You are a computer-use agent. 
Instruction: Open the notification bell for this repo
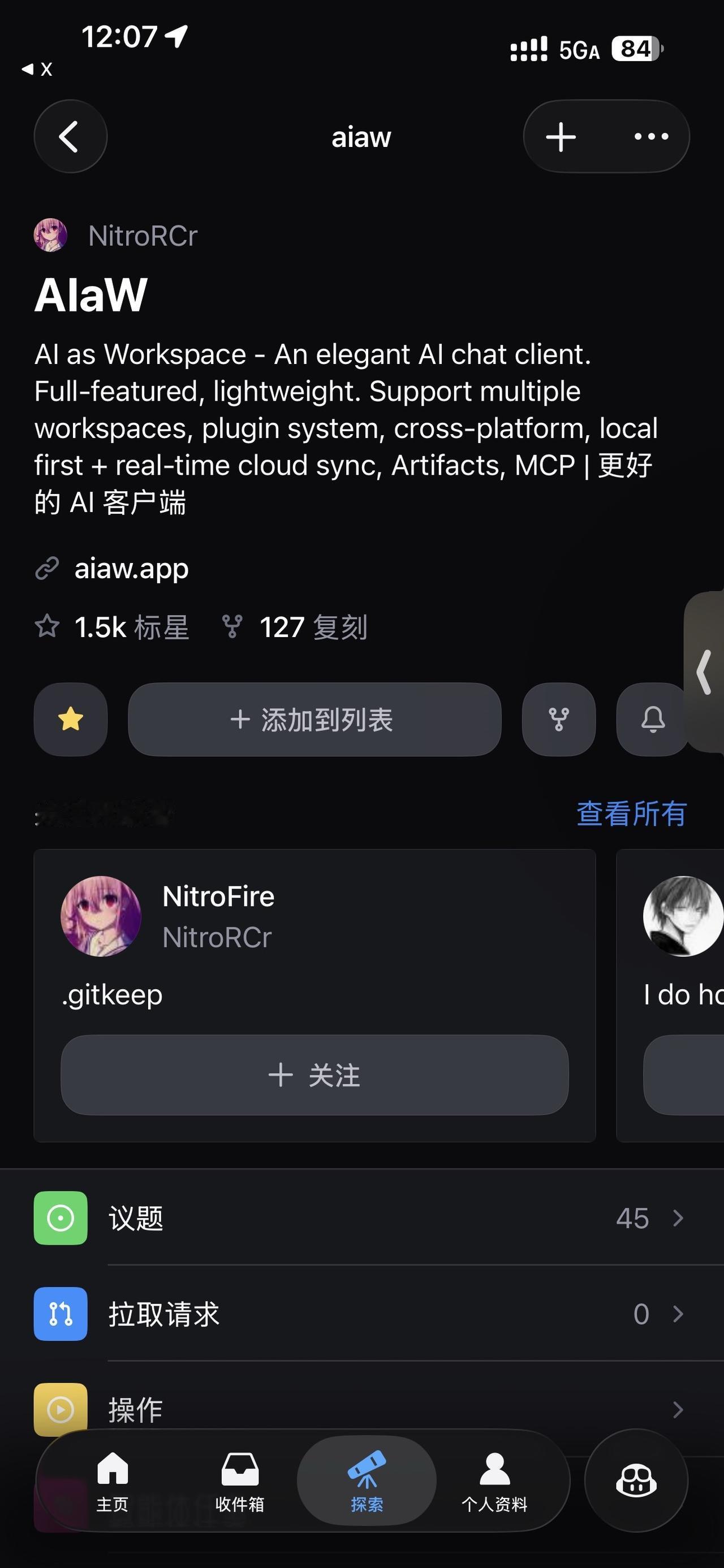(652, 720)
